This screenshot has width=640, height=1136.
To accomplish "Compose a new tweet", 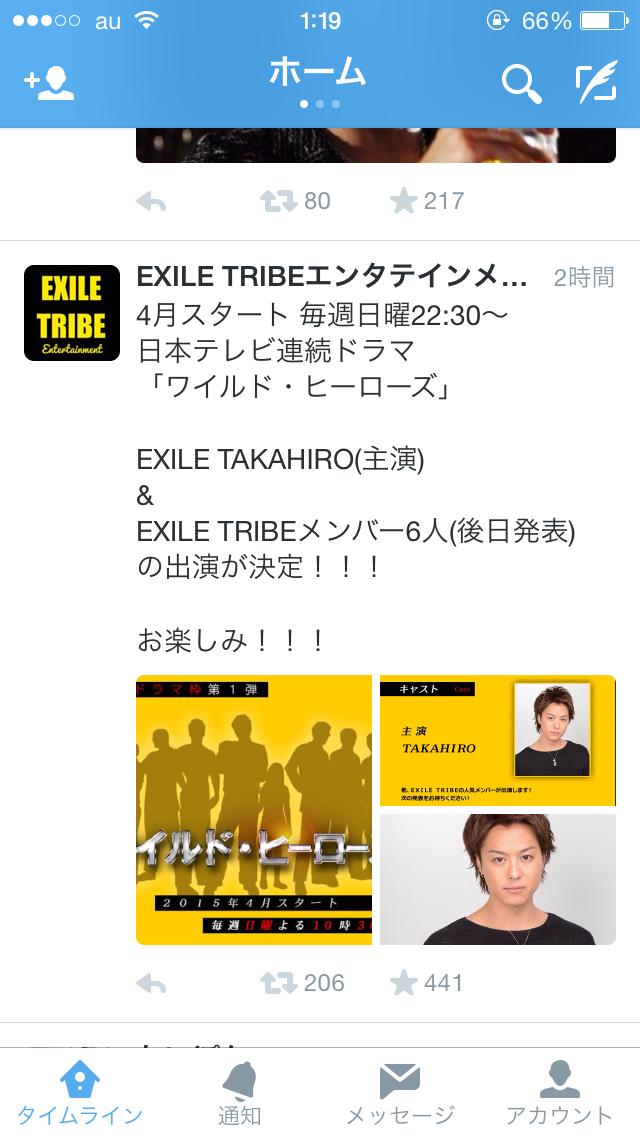I will coord(596,84).
